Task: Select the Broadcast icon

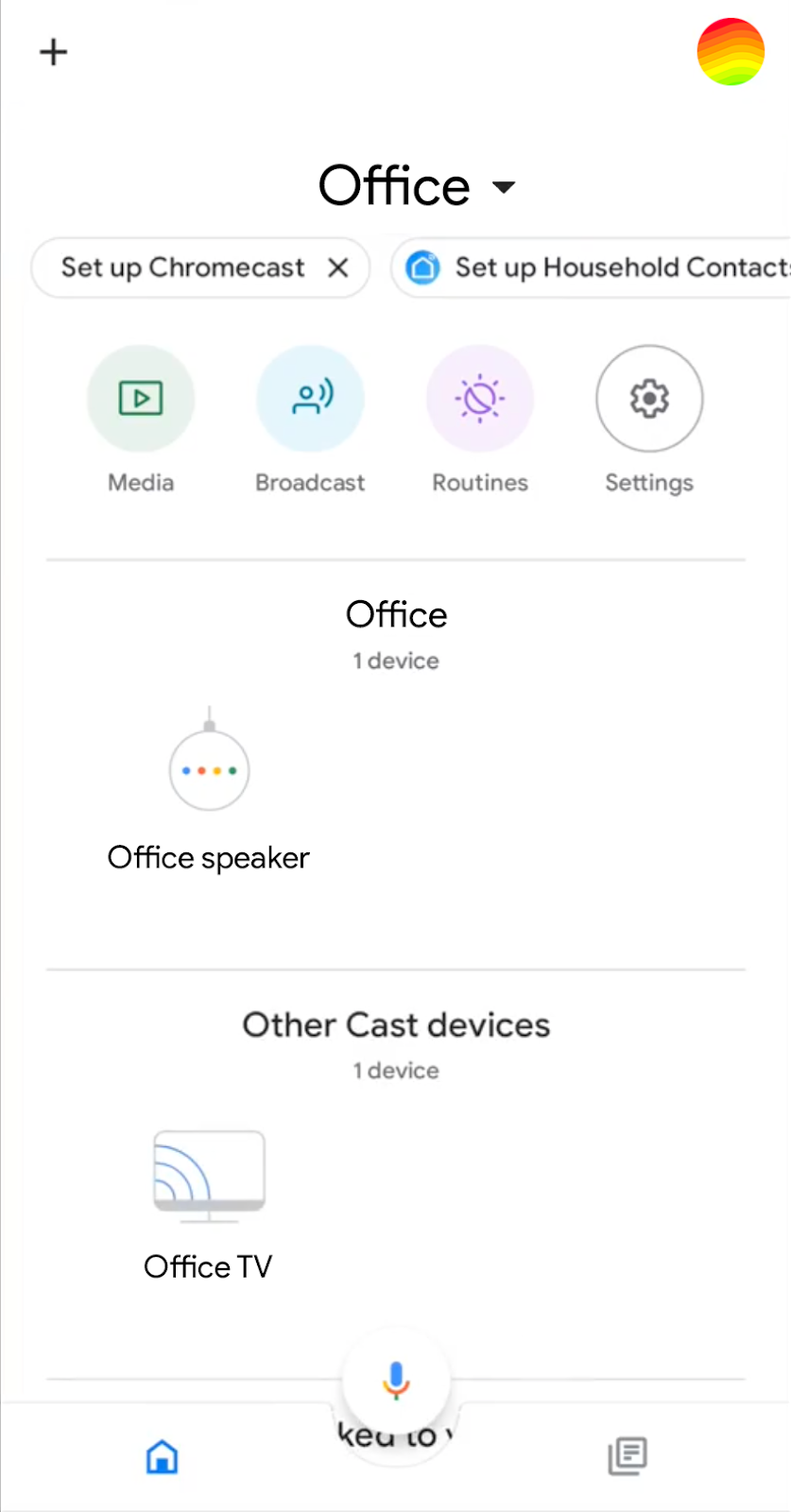Action: (x=310, y=398)
